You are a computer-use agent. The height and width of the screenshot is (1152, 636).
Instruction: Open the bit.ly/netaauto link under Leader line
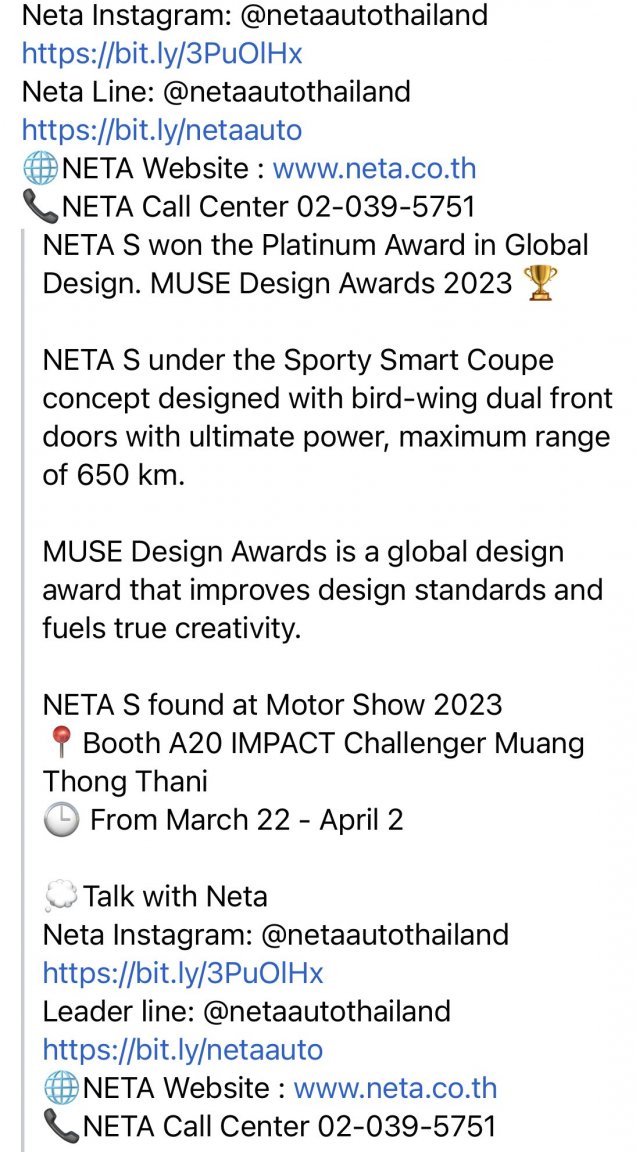(x=183, y=1050)
